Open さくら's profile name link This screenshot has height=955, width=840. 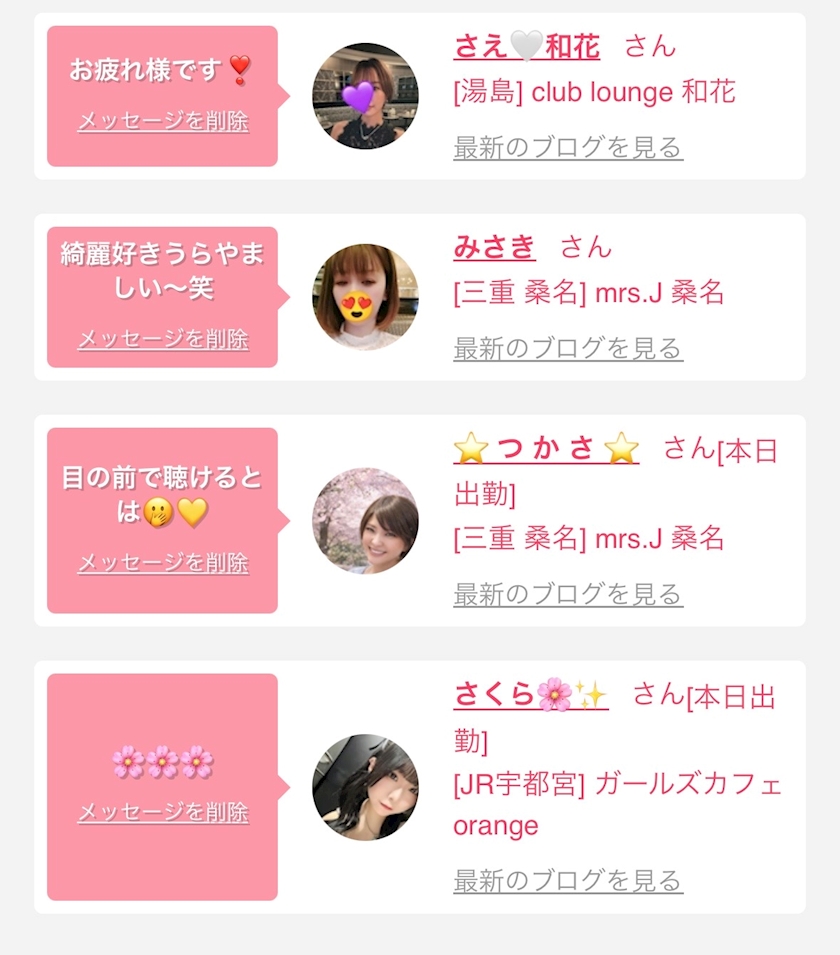tap(530, 694)
